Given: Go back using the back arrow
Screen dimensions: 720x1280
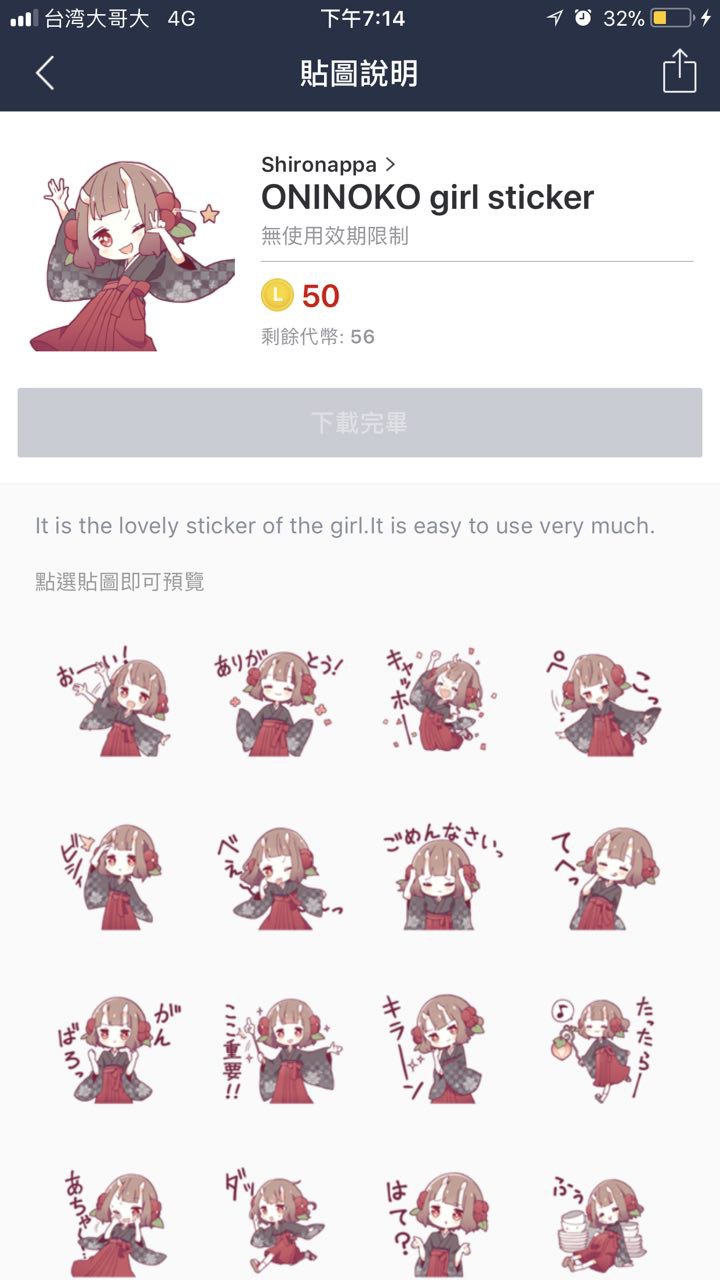Looking at the screenshot, I should [x=45, y=73].
